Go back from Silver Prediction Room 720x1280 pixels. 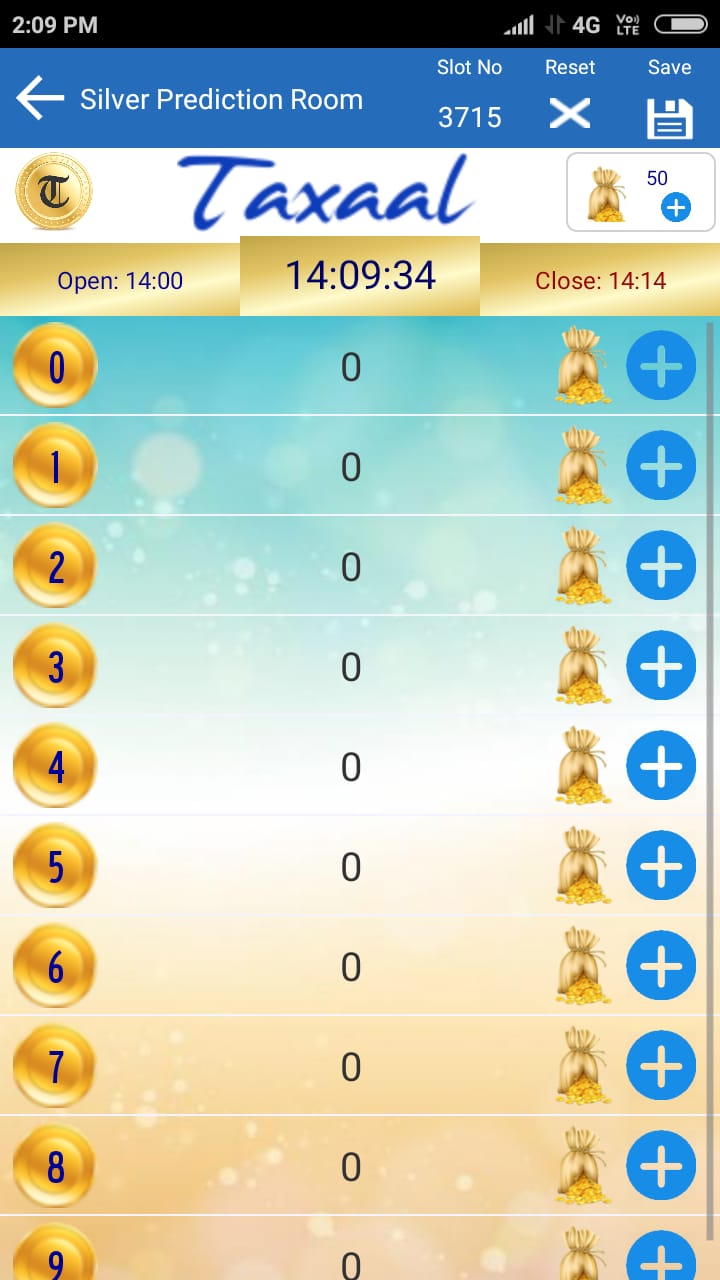coord(40,99)
